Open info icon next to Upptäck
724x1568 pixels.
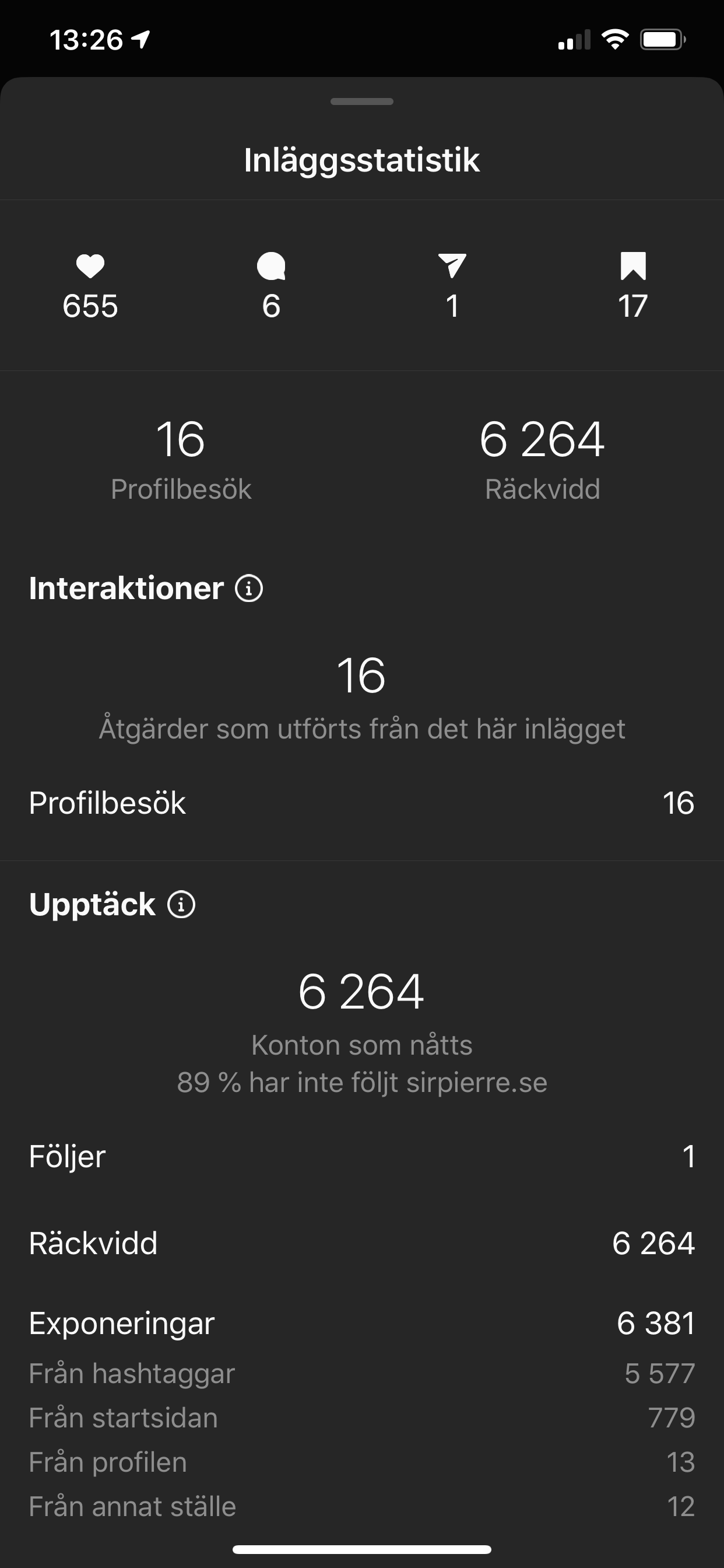pyautogui.click(x=181, y=905)
